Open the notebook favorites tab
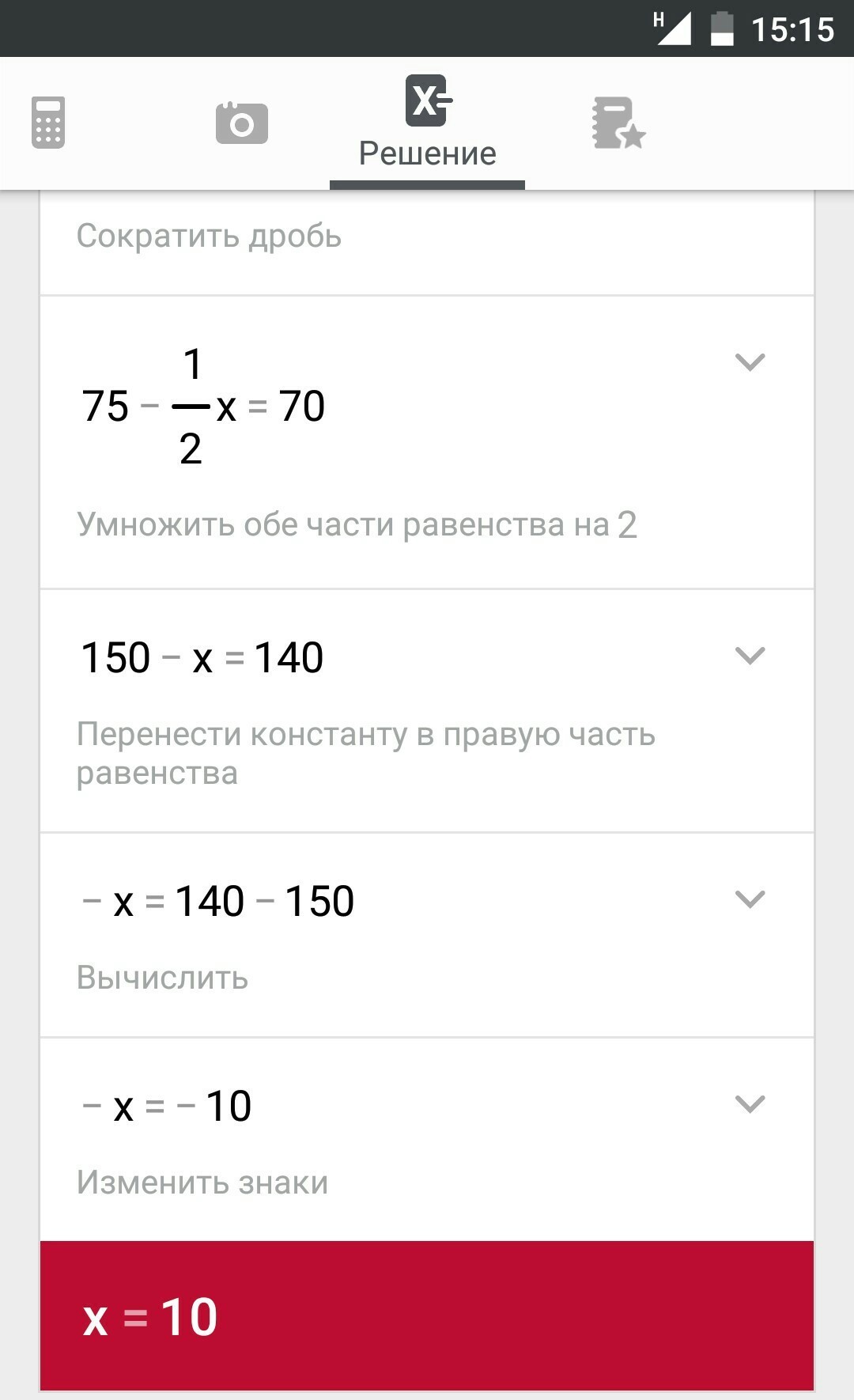The width and height of the screenshot is (854, 1400). click(x=618, y=123)
